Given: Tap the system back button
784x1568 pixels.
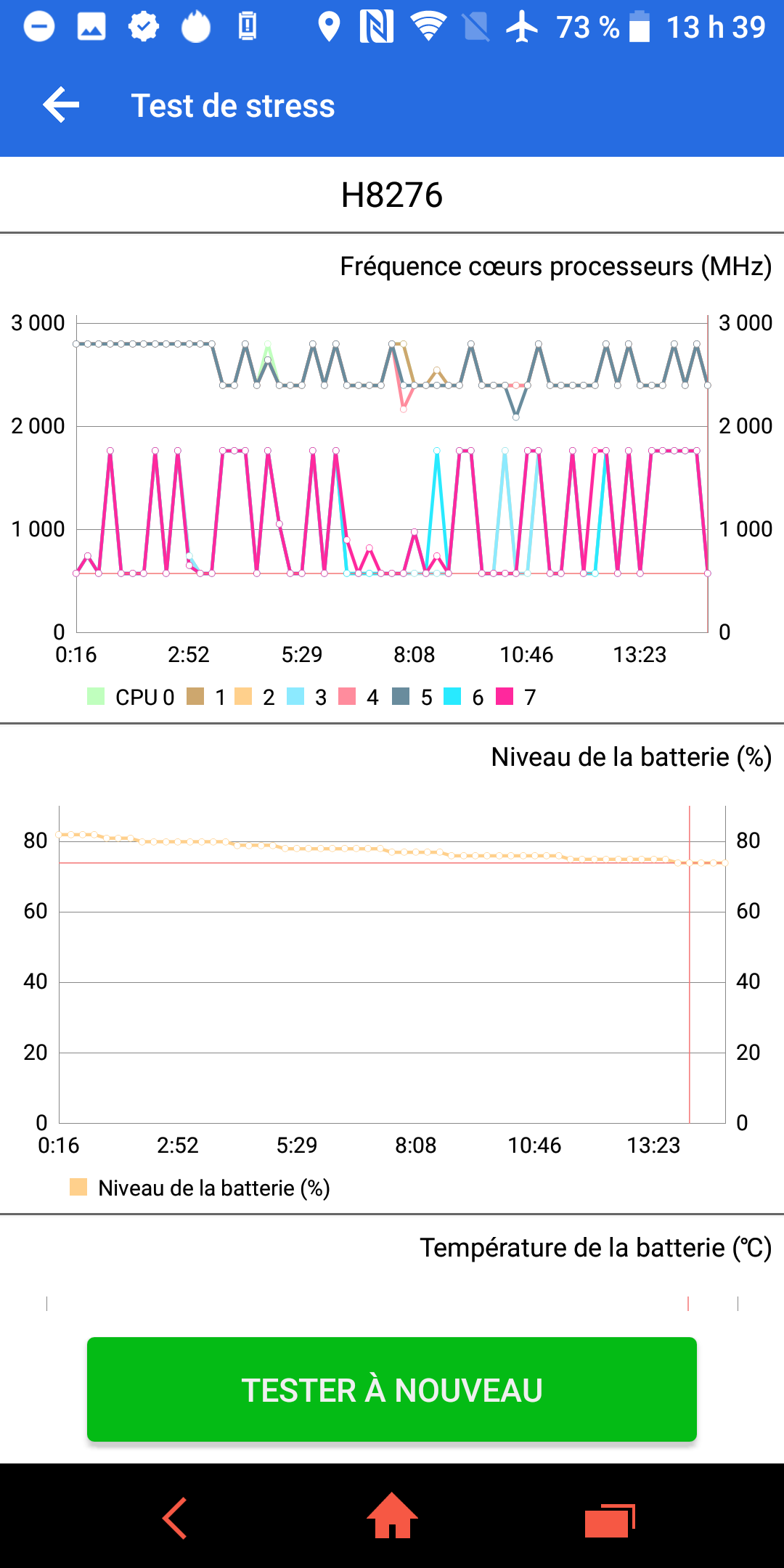Looking at the screenshot, I should [174, 1517].
